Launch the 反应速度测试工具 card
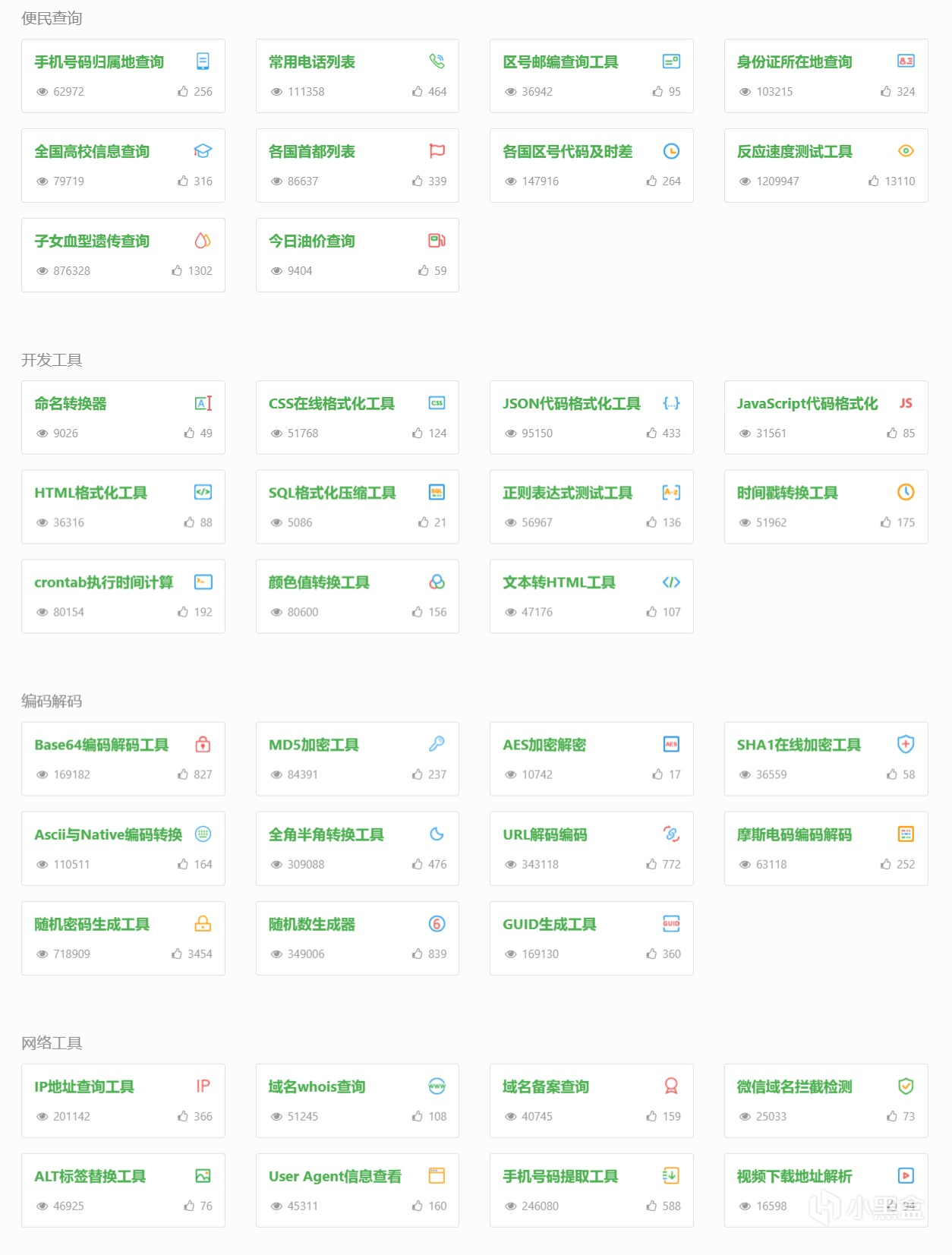 tap(794, 152)
